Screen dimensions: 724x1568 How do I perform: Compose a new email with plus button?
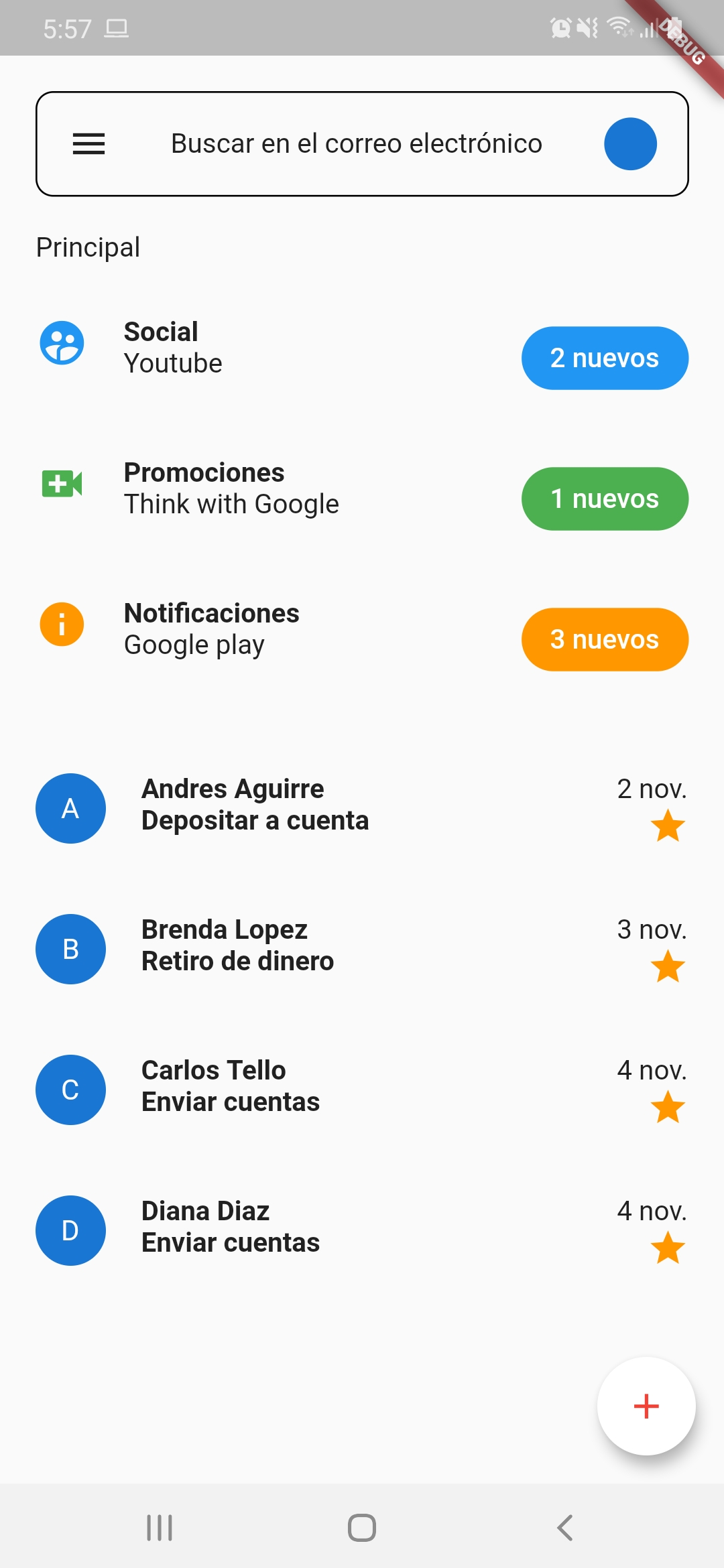click(x=646, y=1406)
